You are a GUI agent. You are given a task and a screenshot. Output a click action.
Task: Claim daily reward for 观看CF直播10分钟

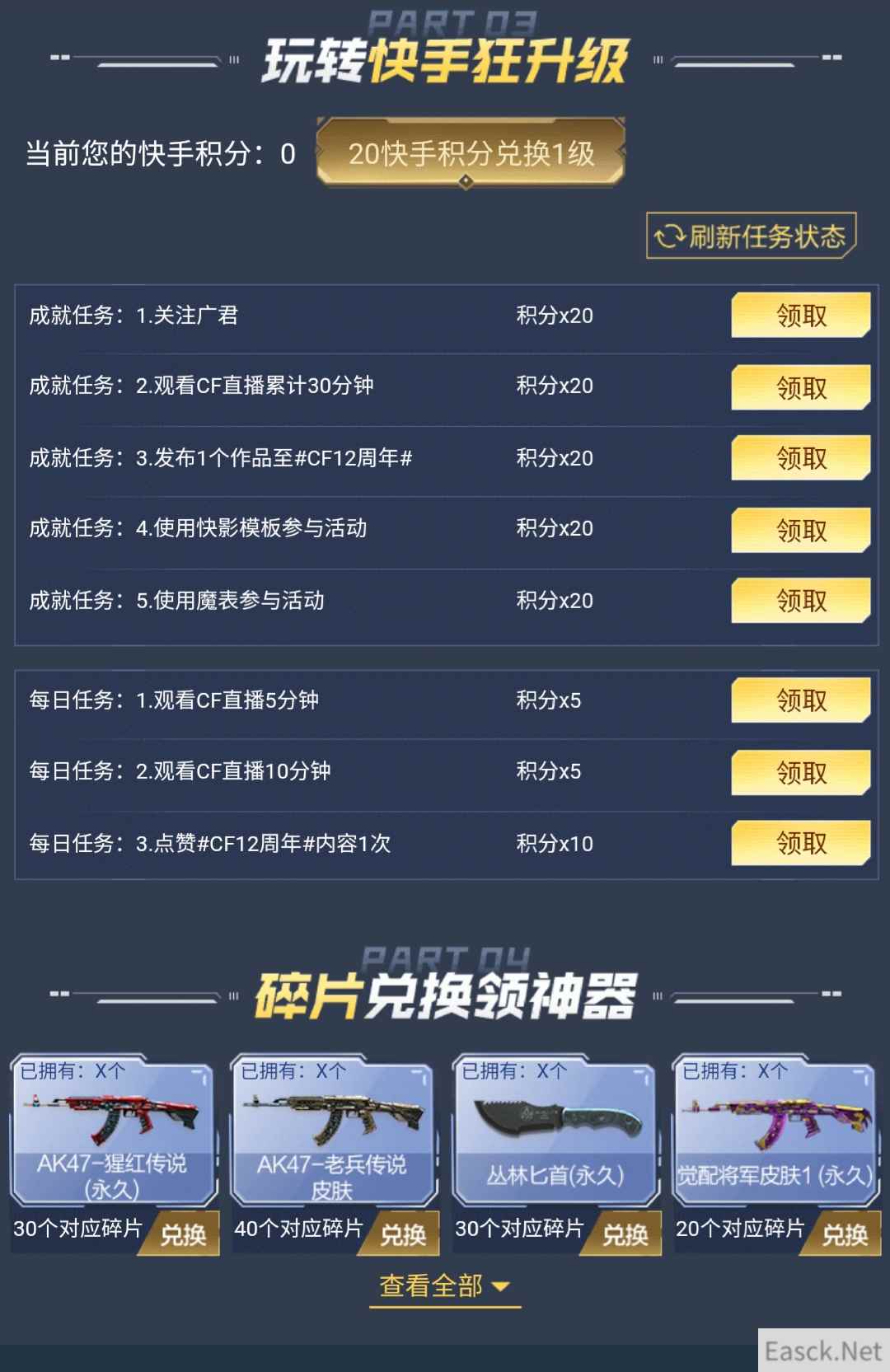coord(800,772)
